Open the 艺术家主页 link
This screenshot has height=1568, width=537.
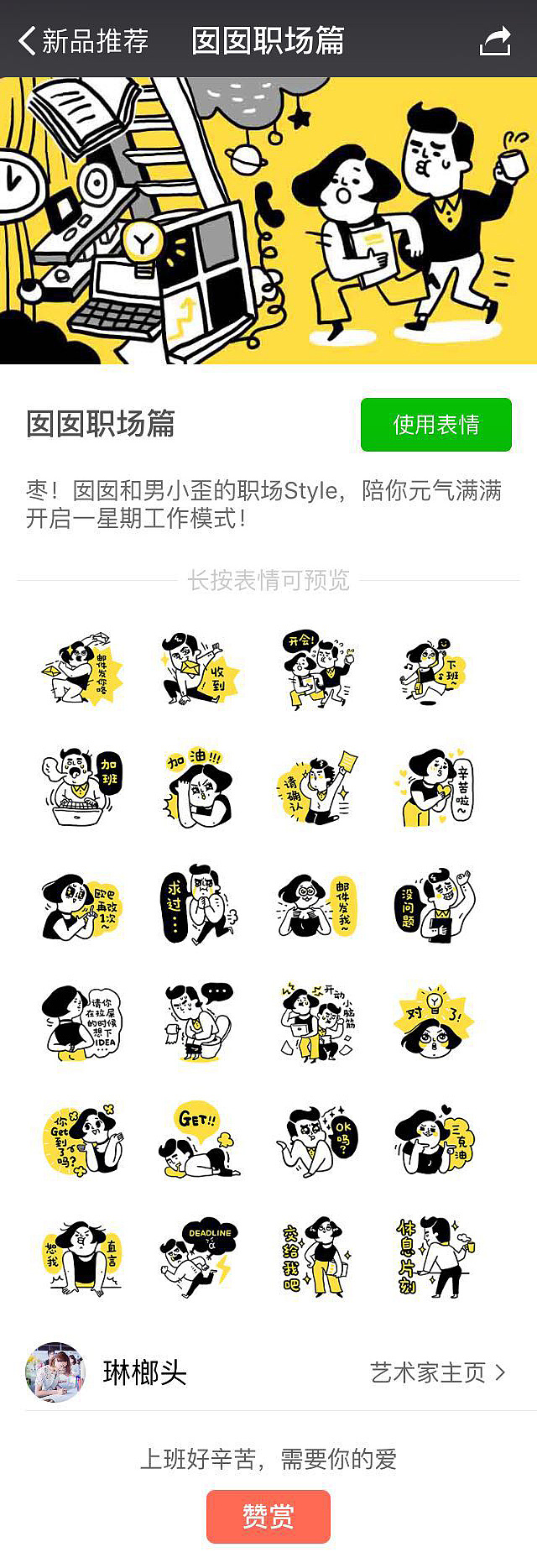[437, 1372]
